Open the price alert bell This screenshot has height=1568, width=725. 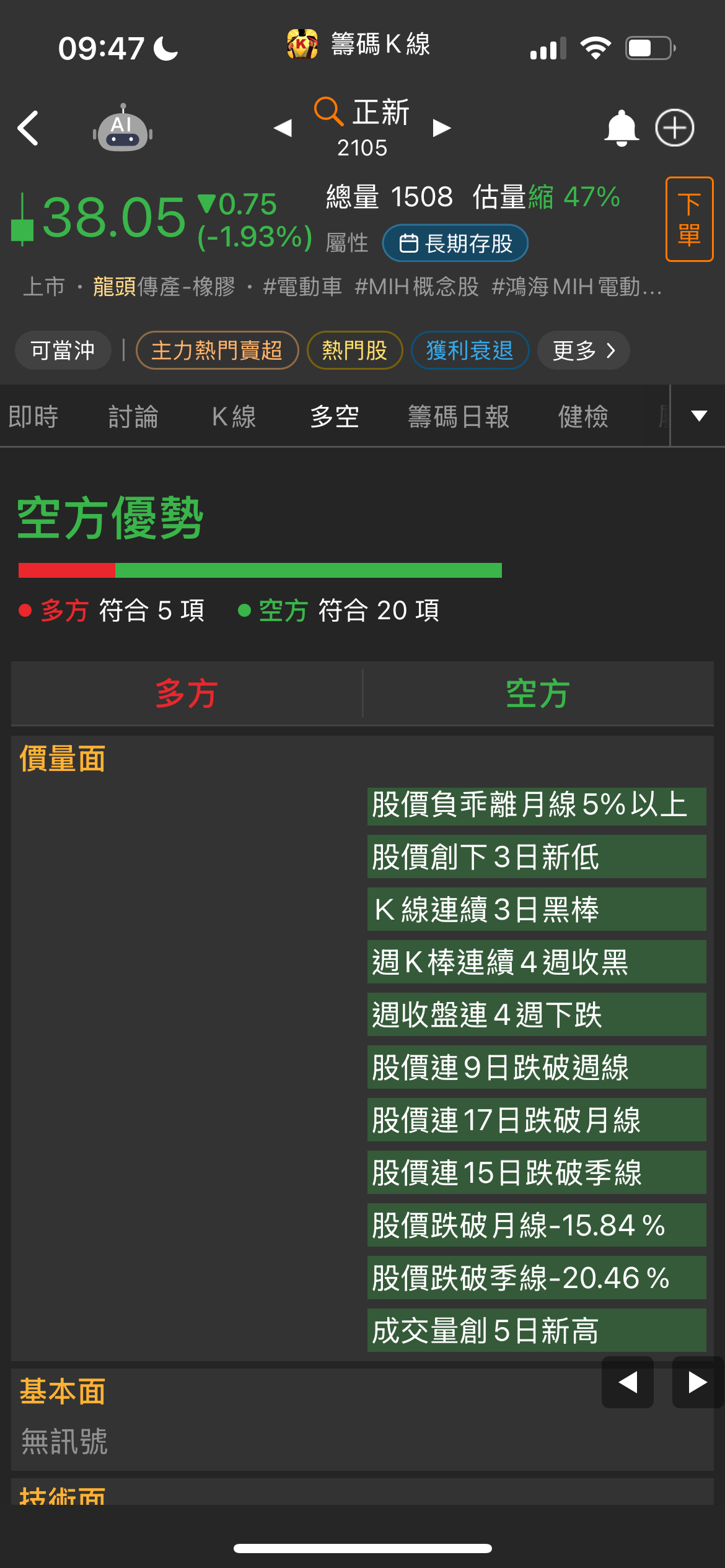[x=621, y=128]
